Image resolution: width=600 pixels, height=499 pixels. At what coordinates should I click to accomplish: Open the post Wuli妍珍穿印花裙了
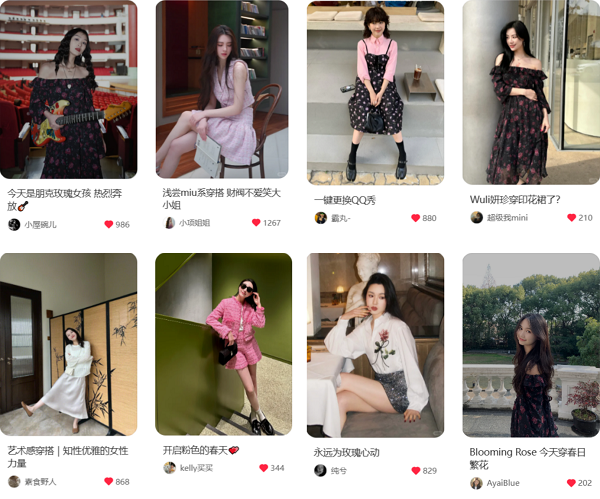coord(531,90)
